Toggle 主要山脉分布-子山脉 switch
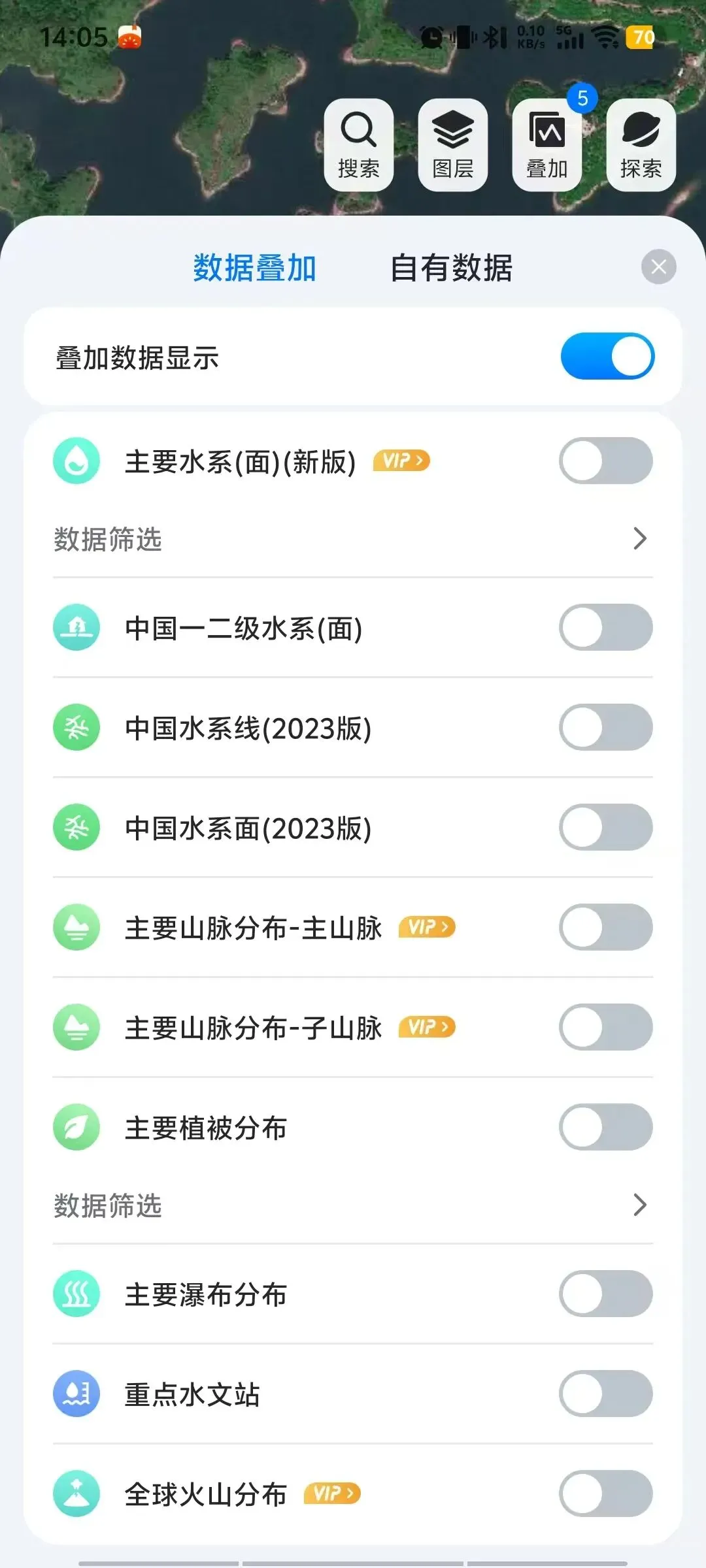Screen dimensions: 706x1568 click(x=605, y=1027)
